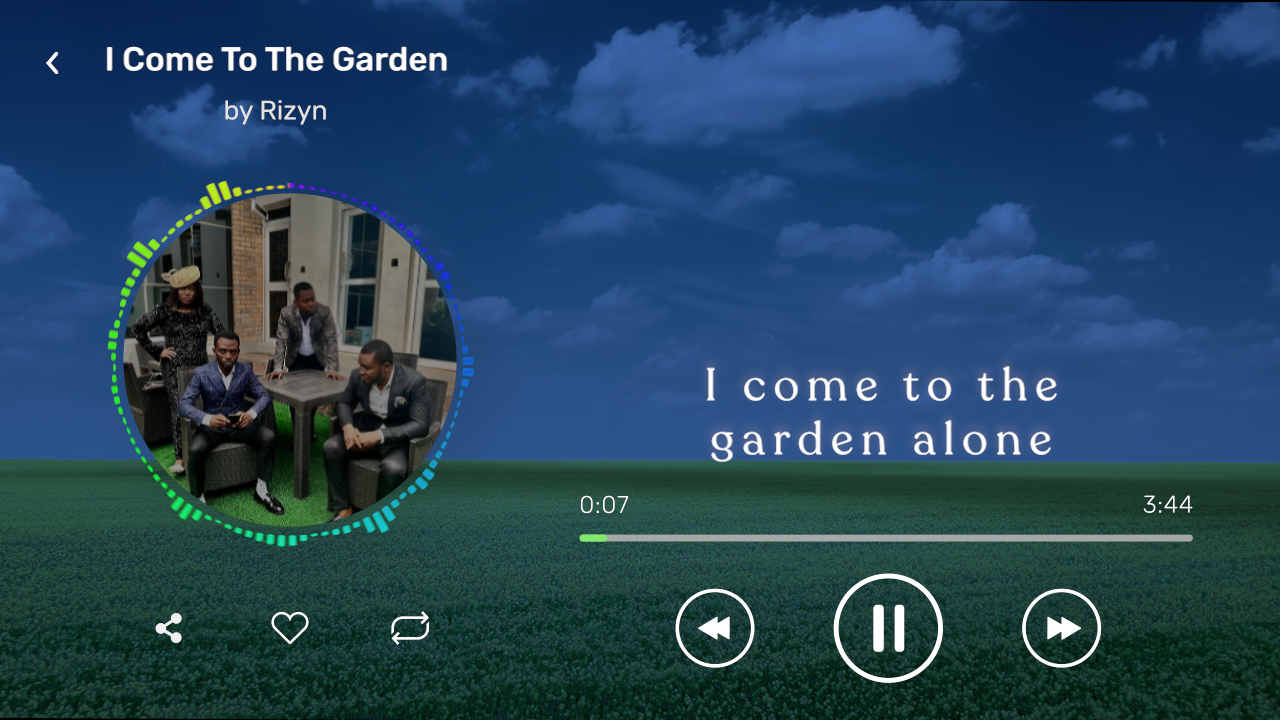Pause the currently playing song
The width and height of the screenshot is (1280, 720).
click(888, 628)
